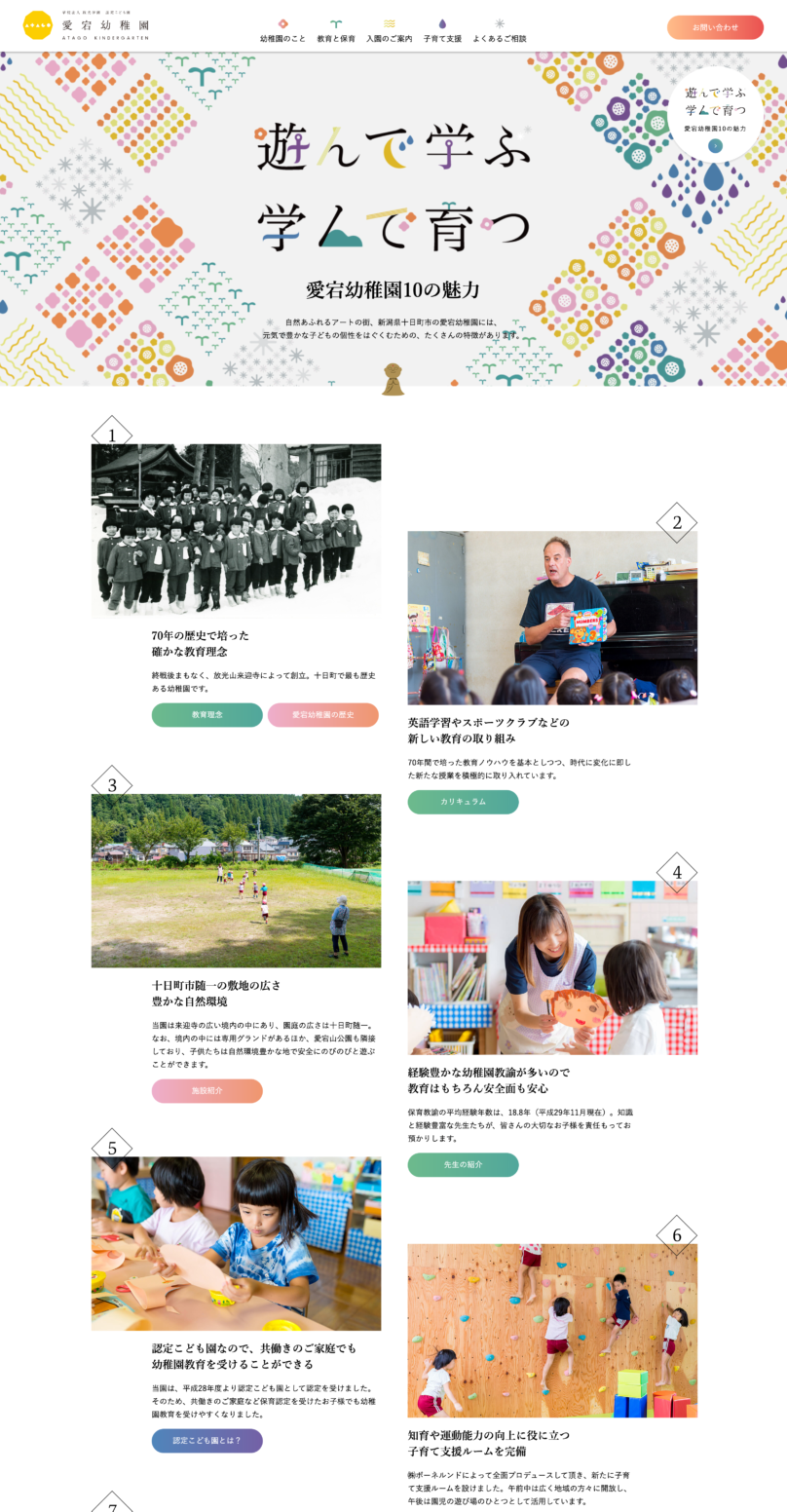The width and height of the screenshot is (787, 1512).
Task: Open 愛宕幼稚園の歴史 button
Action: point(323,715)
